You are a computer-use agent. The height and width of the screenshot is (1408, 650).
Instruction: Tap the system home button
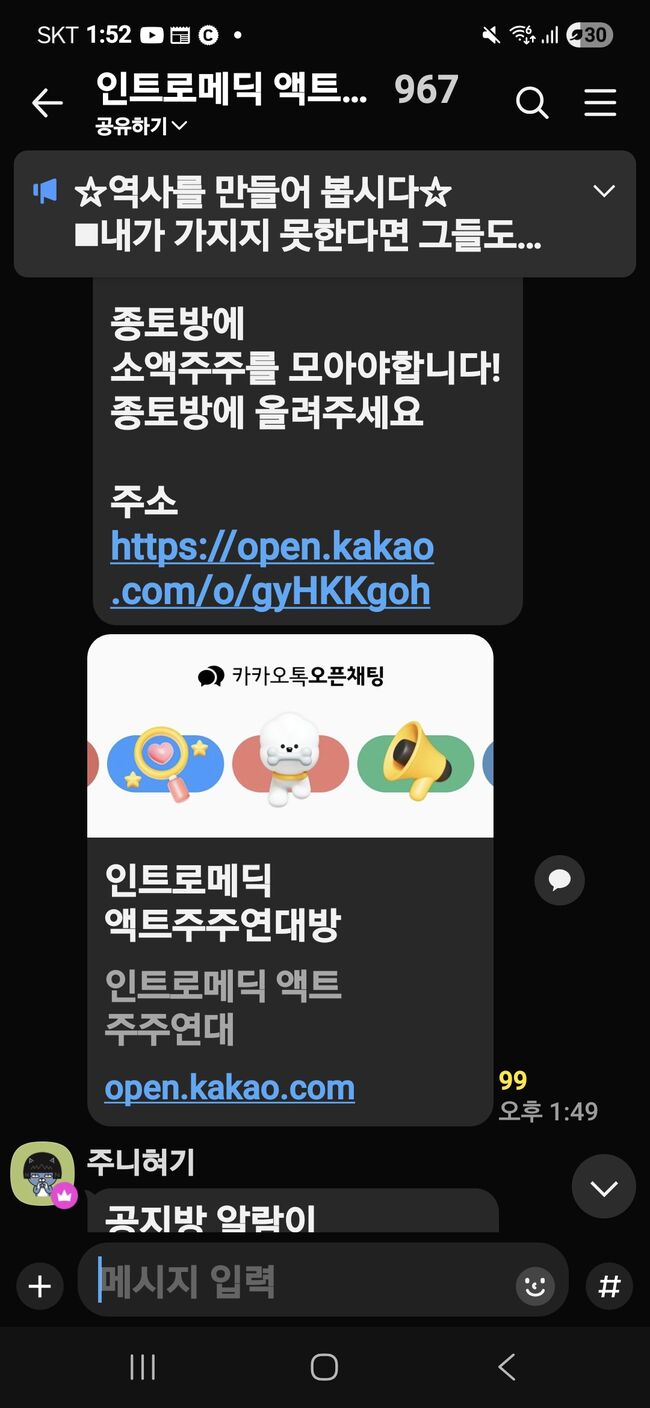[x=324, y=1367]
